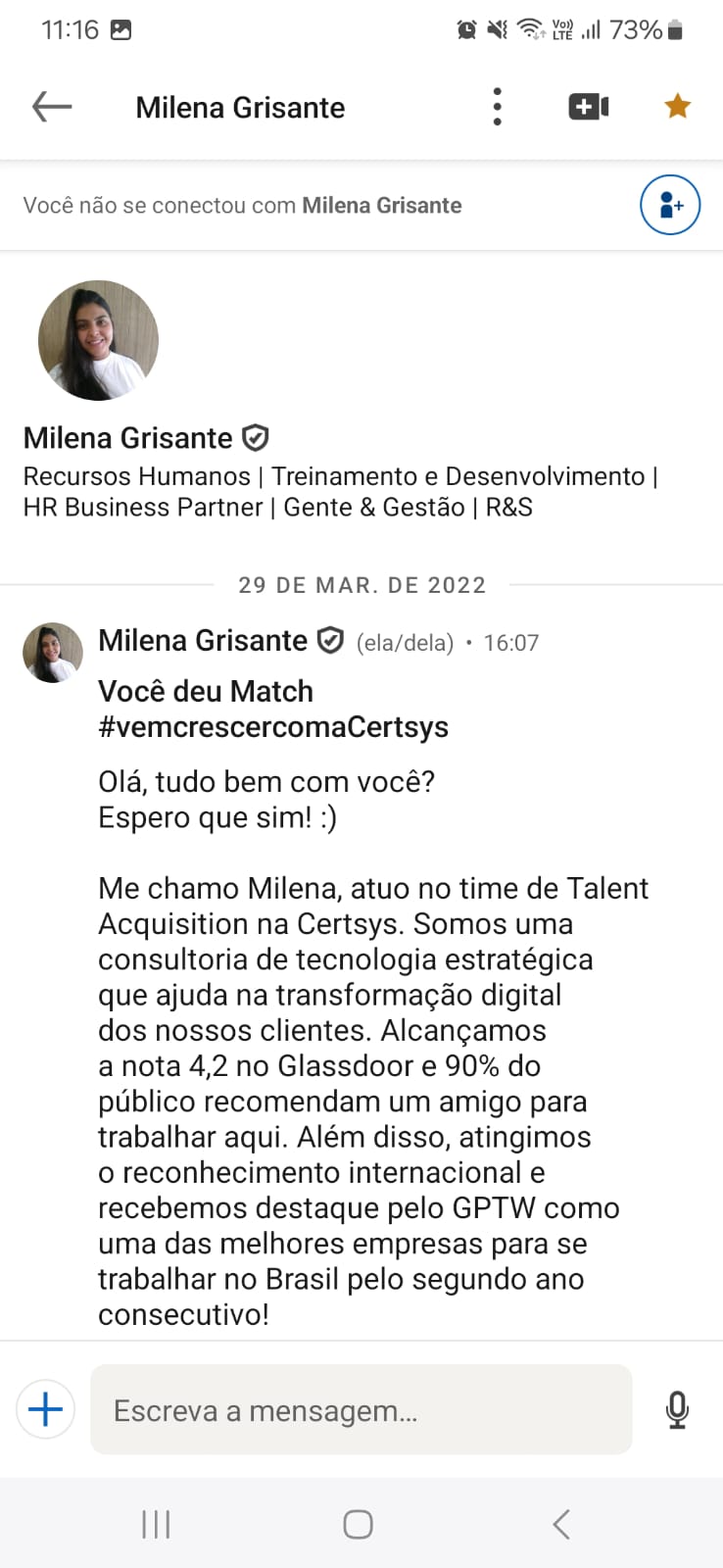Image resolution: width=723 pixels, height=1568 pixels.
Task: Open the three-dot overflow menu
Action: point(497,106)
